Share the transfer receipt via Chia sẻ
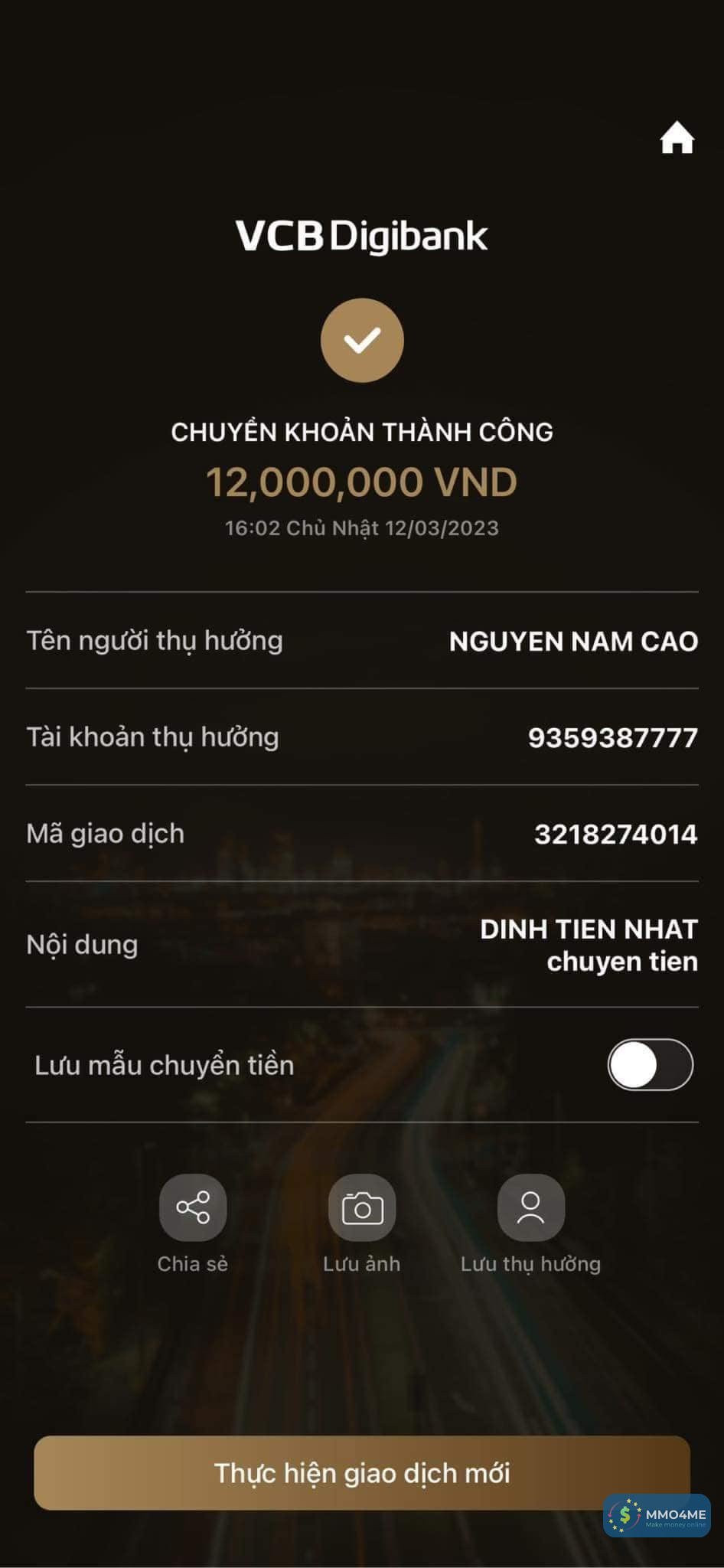 click(x=193, y=1207)
